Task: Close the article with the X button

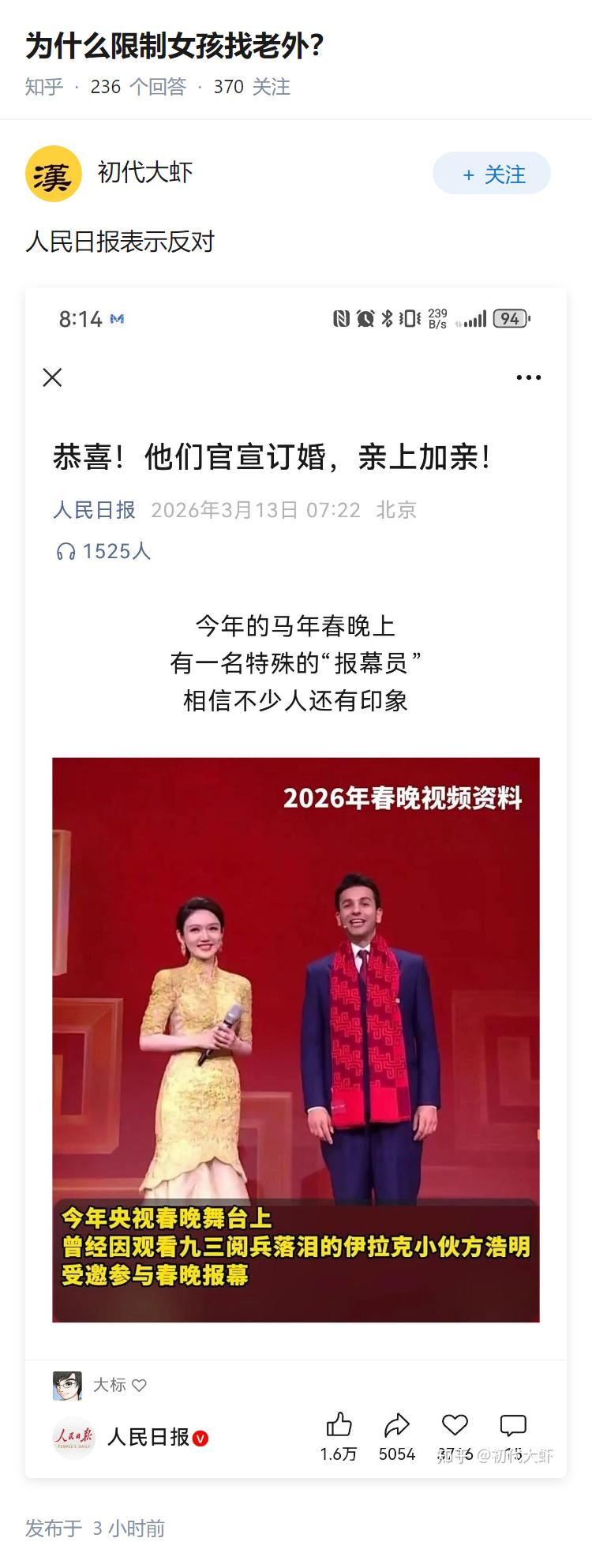Action: (51, 378)
